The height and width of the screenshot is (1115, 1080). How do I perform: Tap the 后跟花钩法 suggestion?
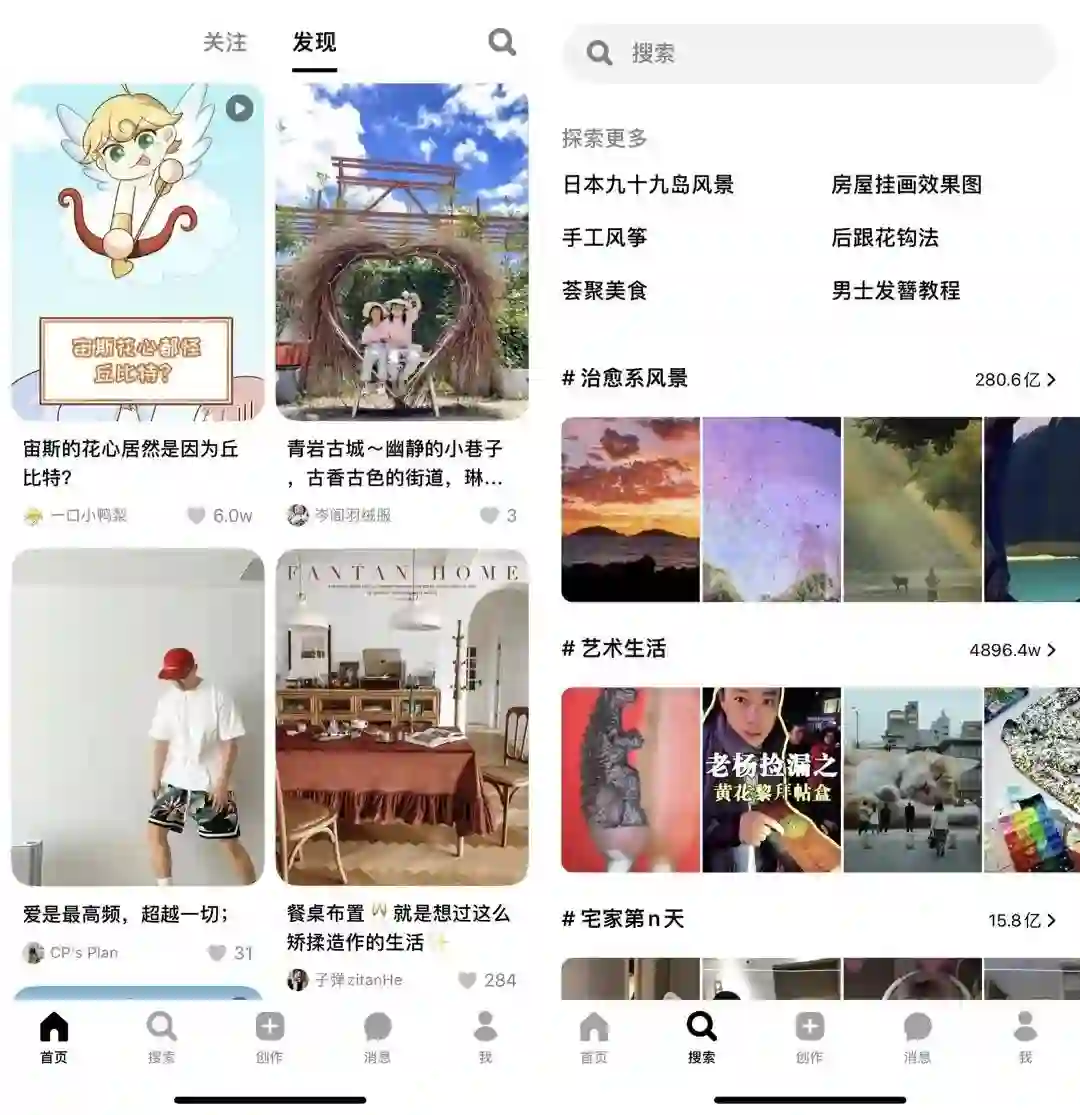point(885,238)
